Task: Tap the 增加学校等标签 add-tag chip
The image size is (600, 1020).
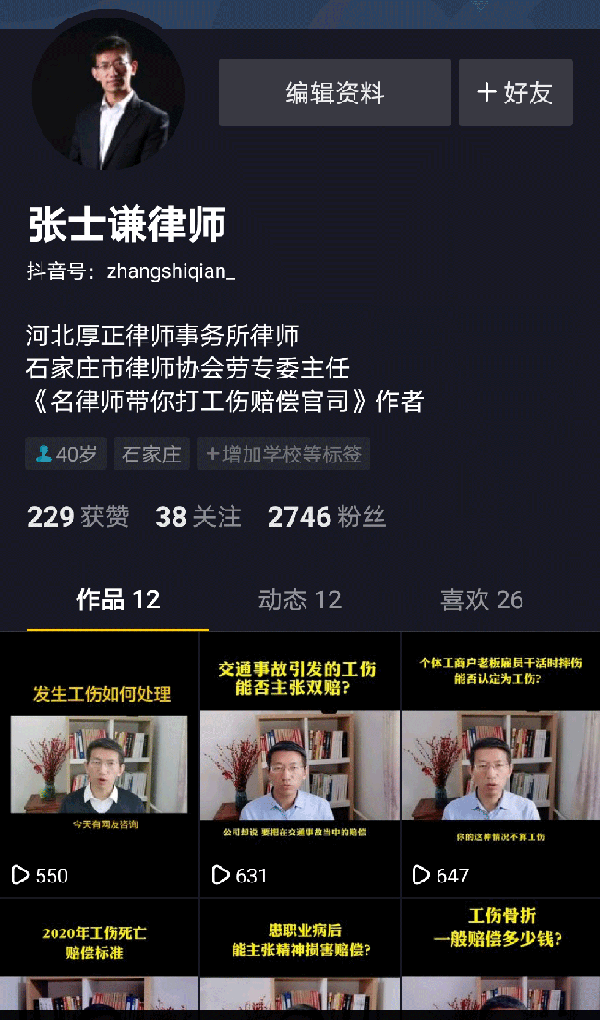Action: coord(283,454)
